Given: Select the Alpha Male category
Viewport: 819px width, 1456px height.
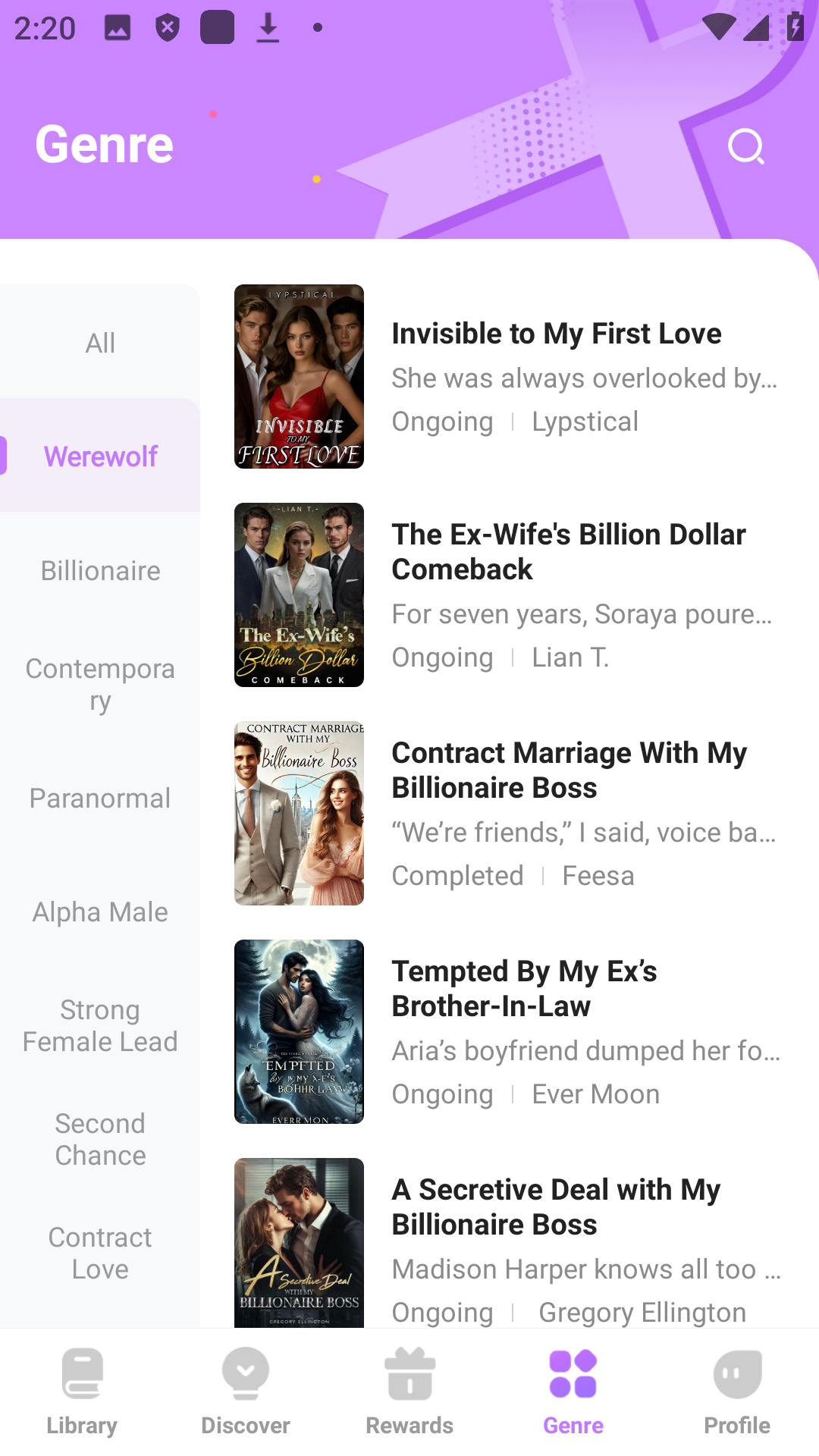Looking at the screenshot, I should [100, 912].
